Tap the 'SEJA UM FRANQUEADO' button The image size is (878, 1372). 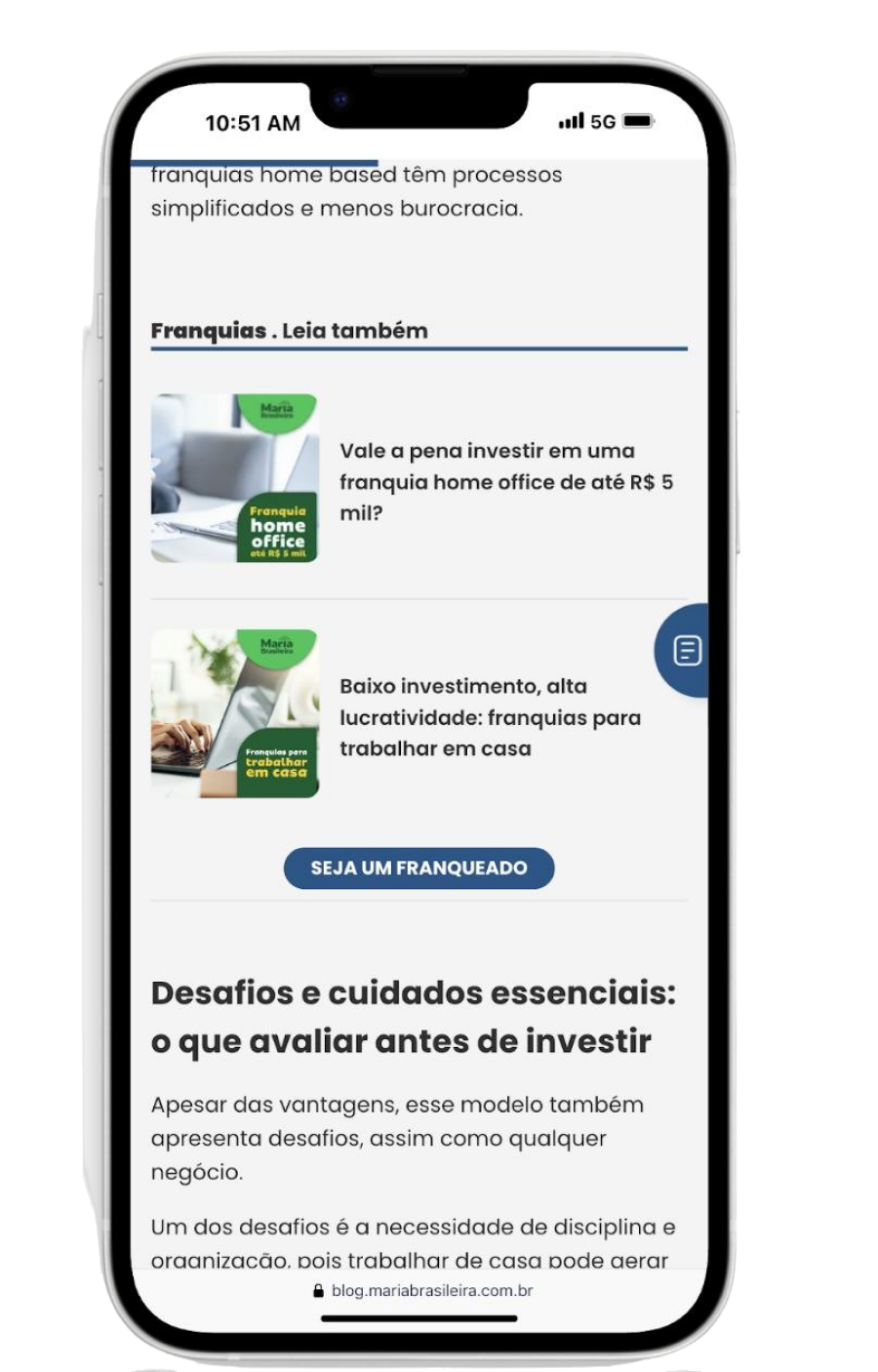[x=419, y=868]
